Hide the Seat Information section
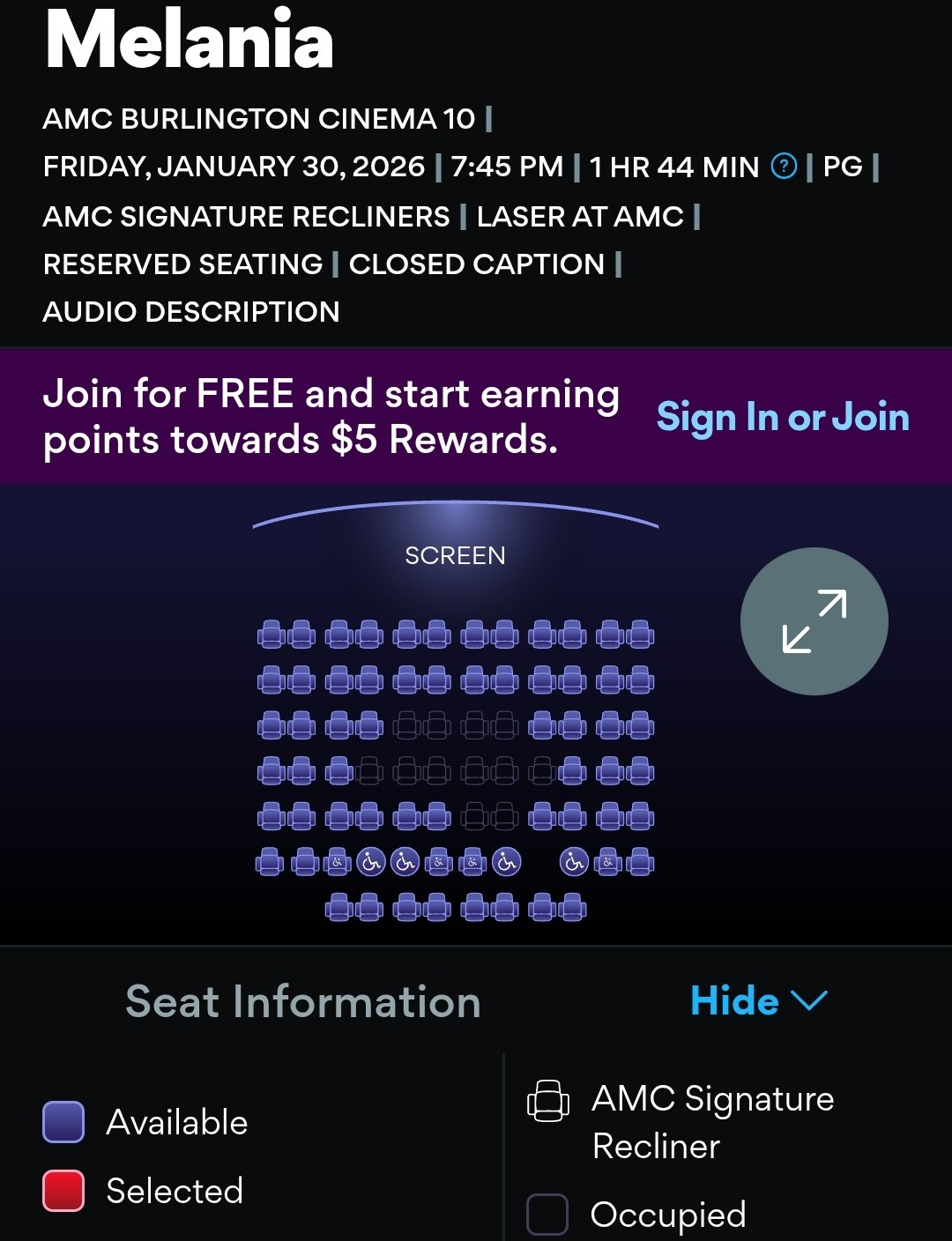Image resolution: width=952 pixels, height=1241 pixels. 758,1001
